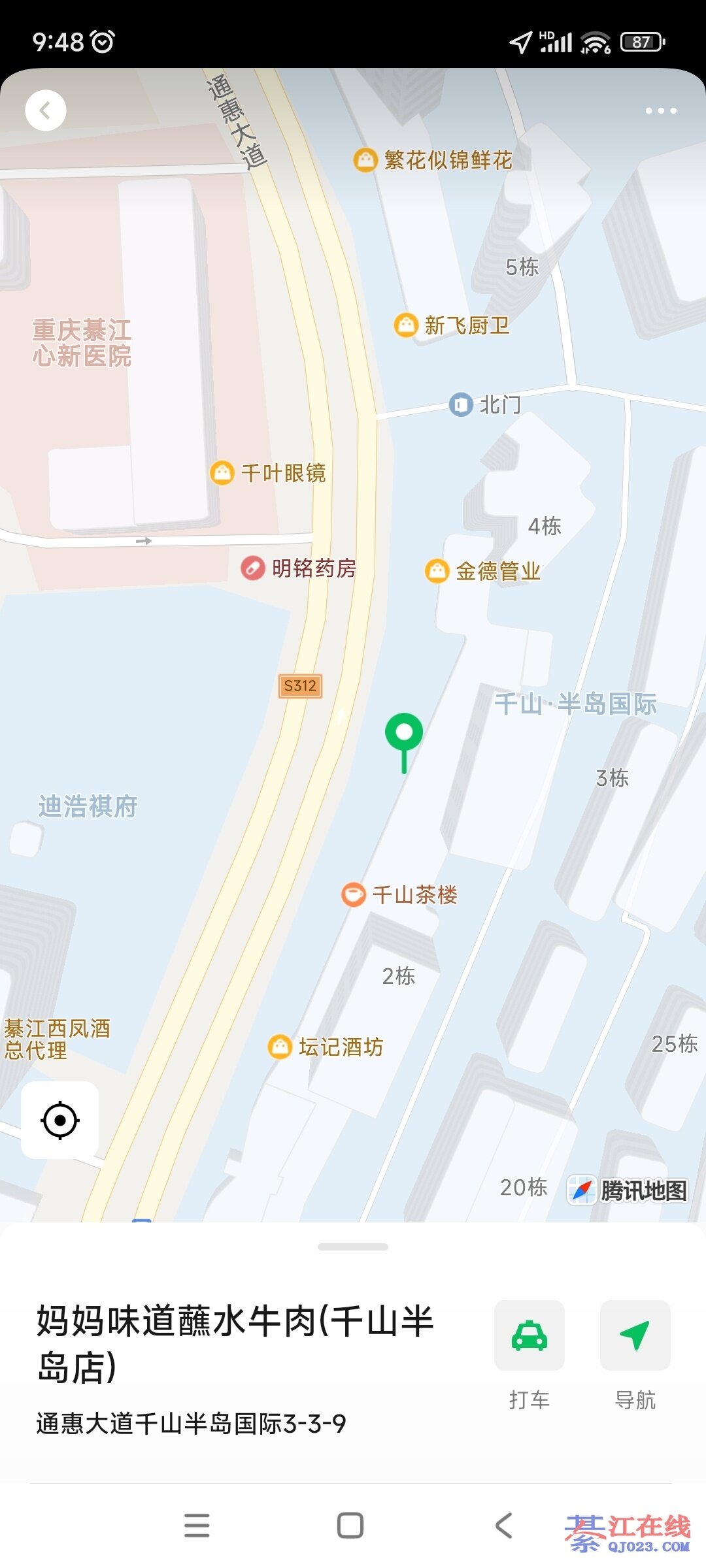Tap the 明铭药房 pharmacy marker
The width and height of the screenshot is (706, 1568).
coord(253,568)
